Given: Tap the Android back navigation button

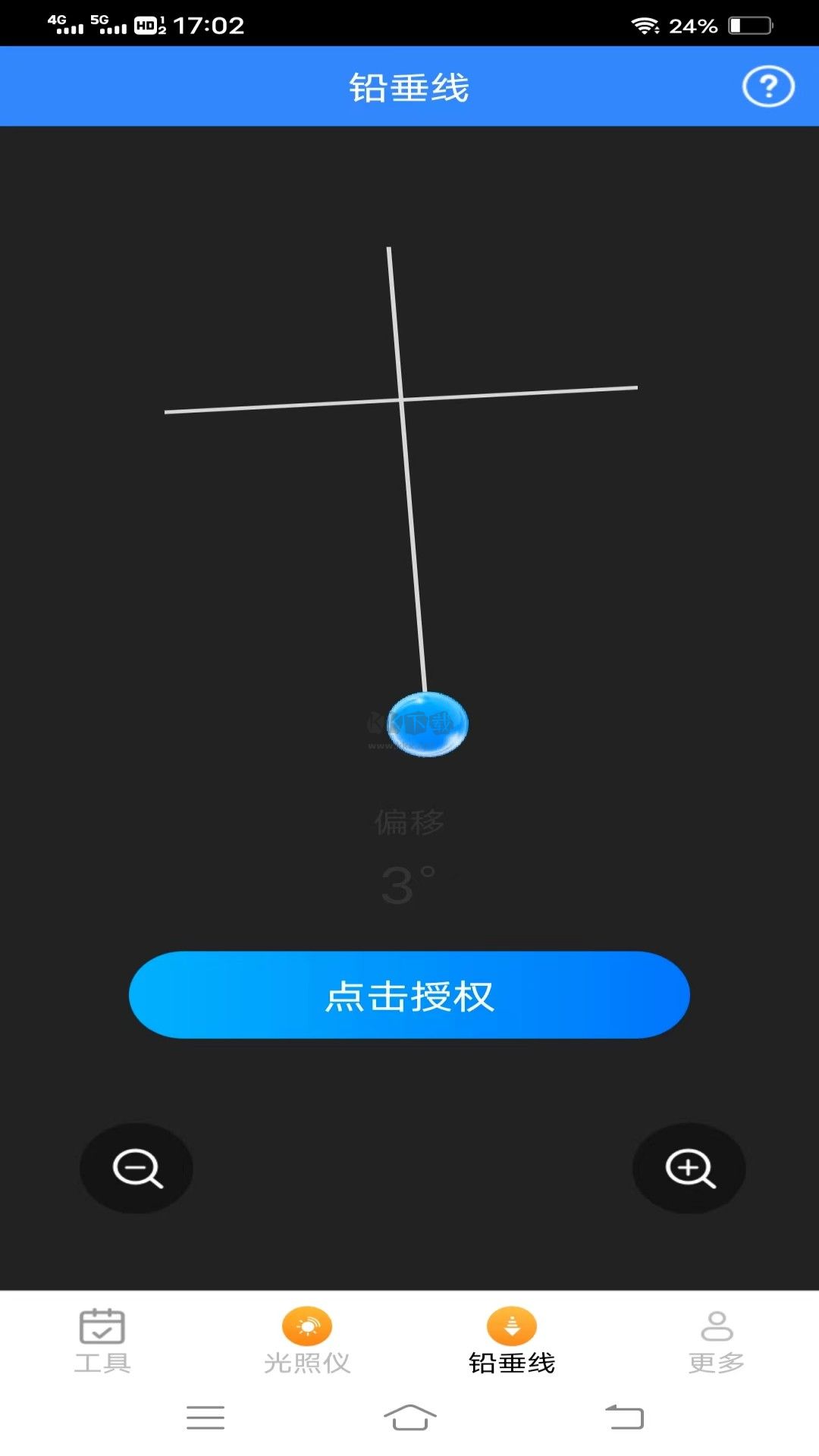Looking at the screenshot, I should tap(626, 1418).
